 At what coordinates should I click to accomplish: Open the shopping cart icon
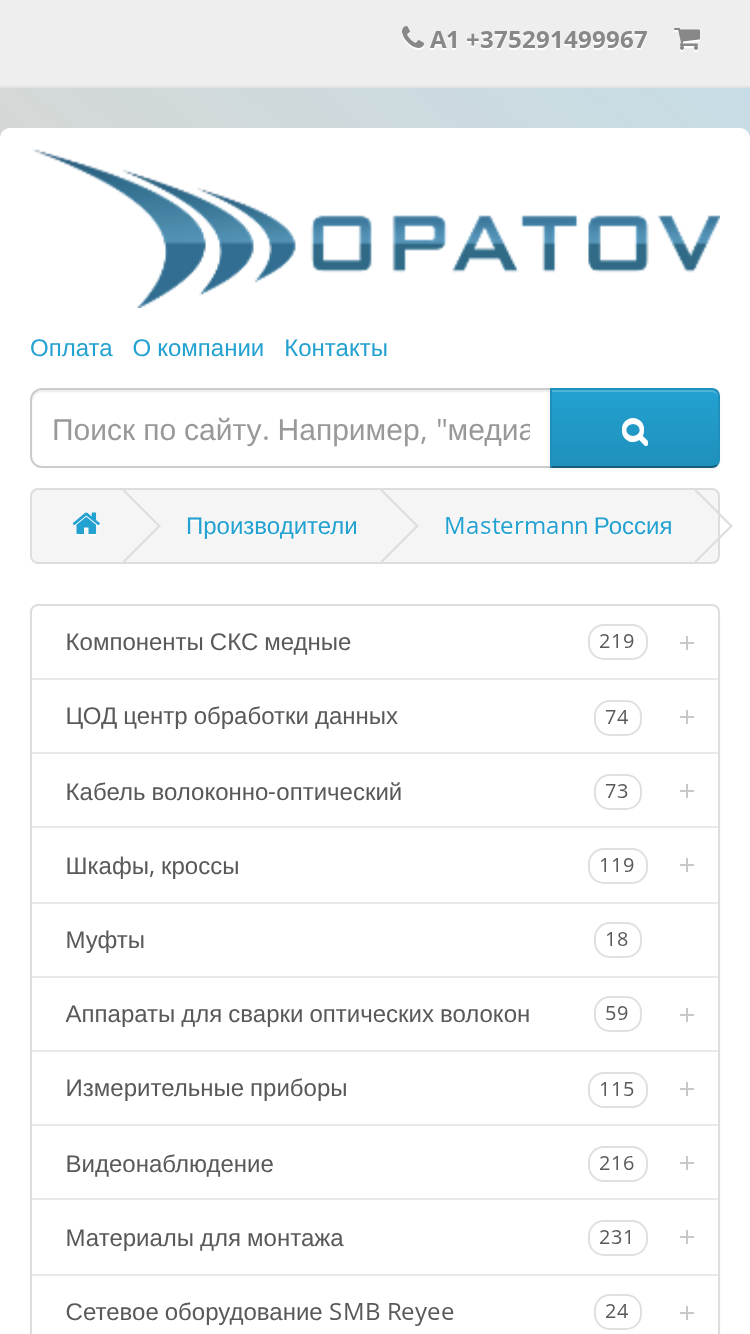pos(687,39)
